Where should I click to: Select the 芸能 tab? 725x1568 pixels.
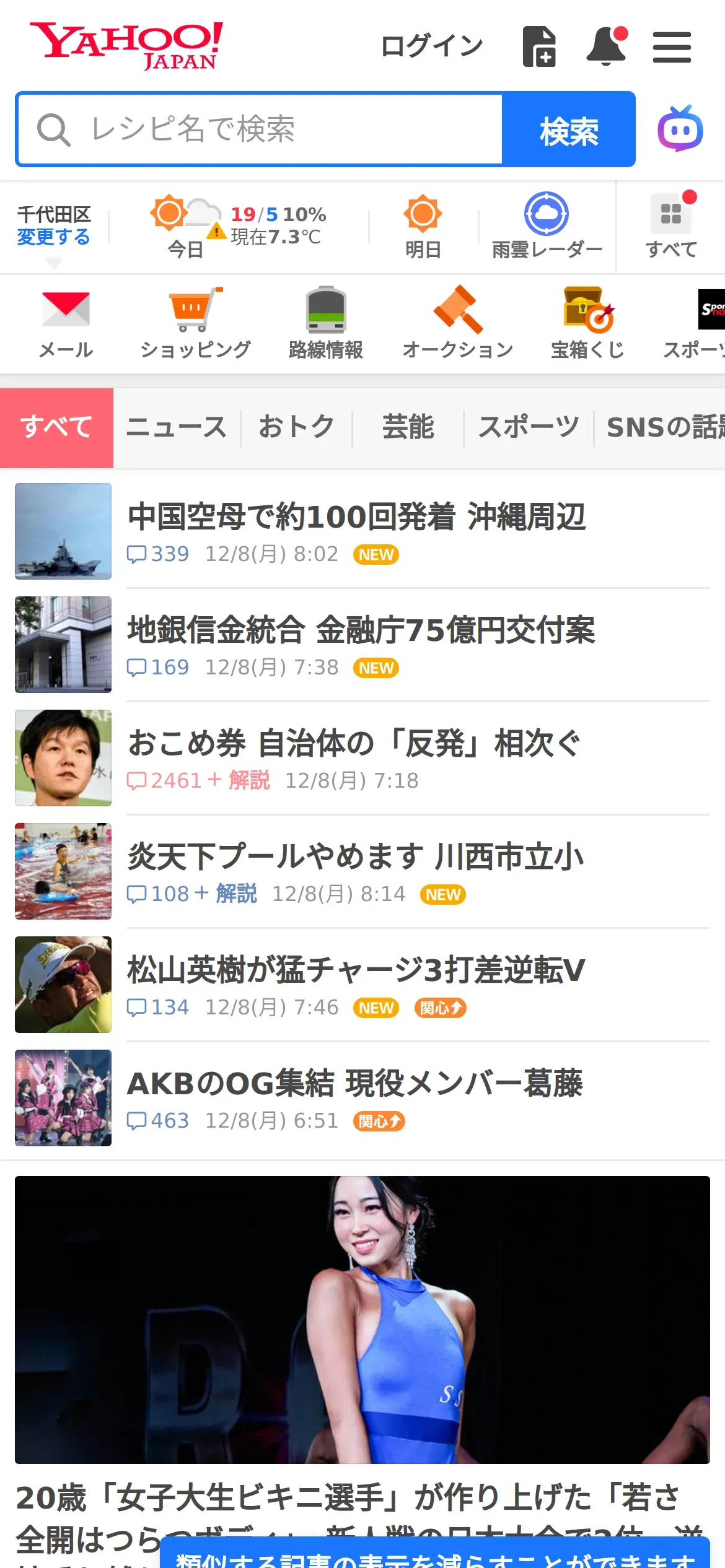(408, 427)
